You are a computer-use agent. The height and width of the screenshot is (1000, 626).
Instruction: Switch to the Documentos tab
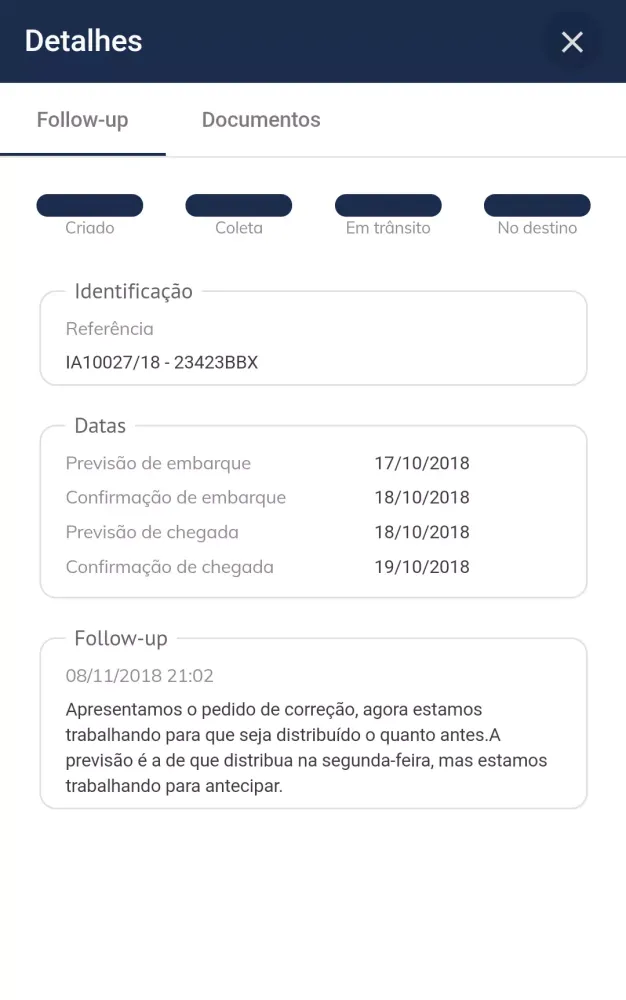[261, 120]
